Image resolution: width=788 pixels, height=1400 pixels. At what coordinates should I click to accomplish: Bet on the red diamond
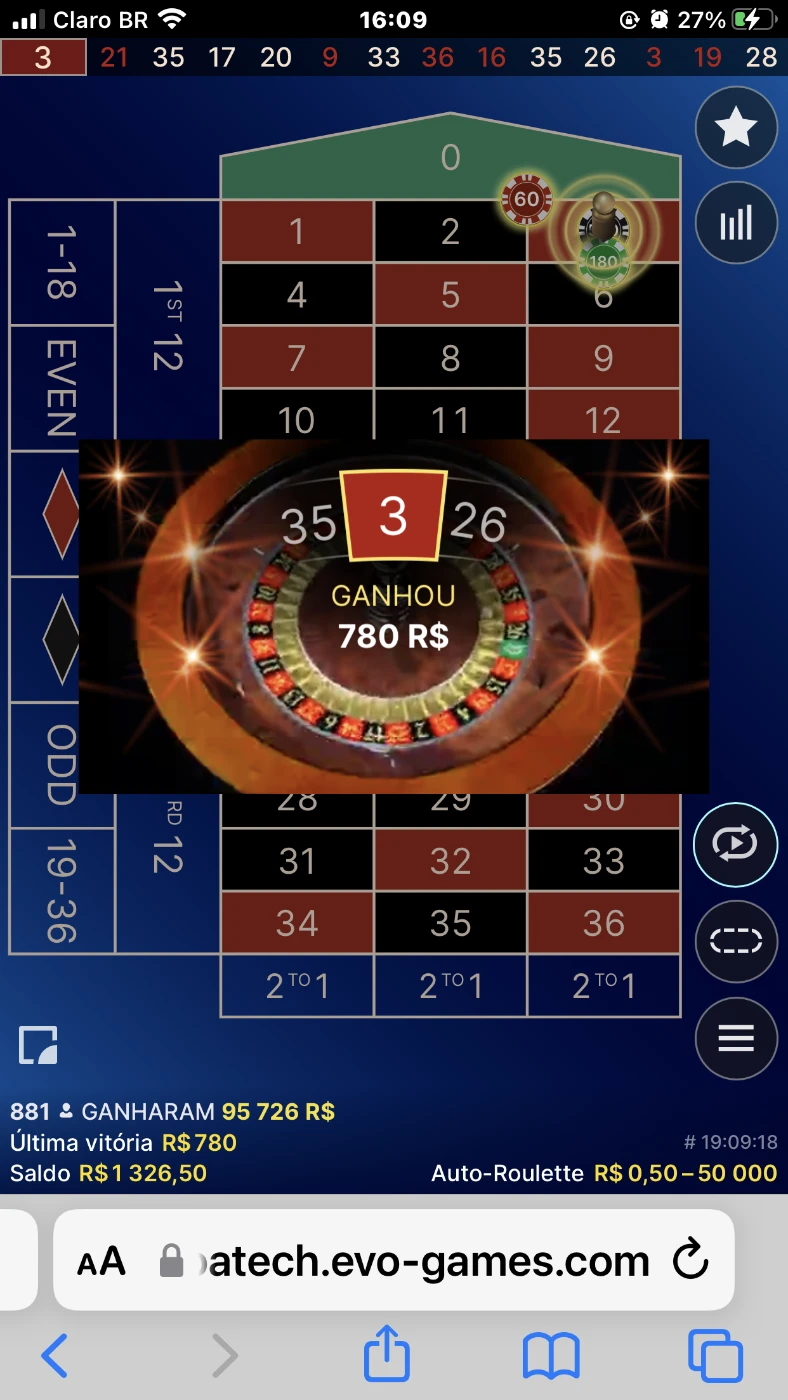[62, 514]
